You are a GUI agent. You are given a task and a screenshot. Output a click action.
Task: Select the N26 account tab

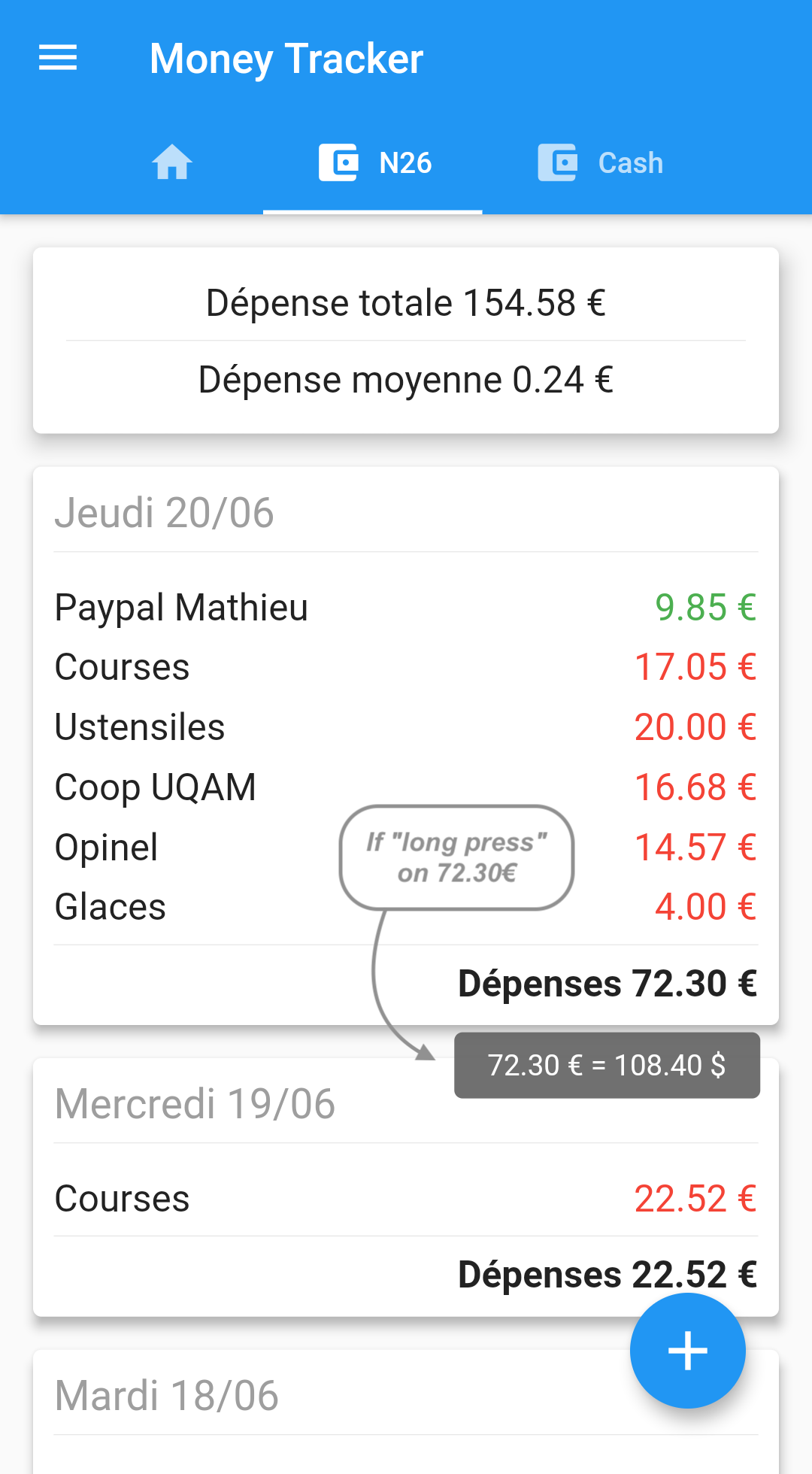374,162
